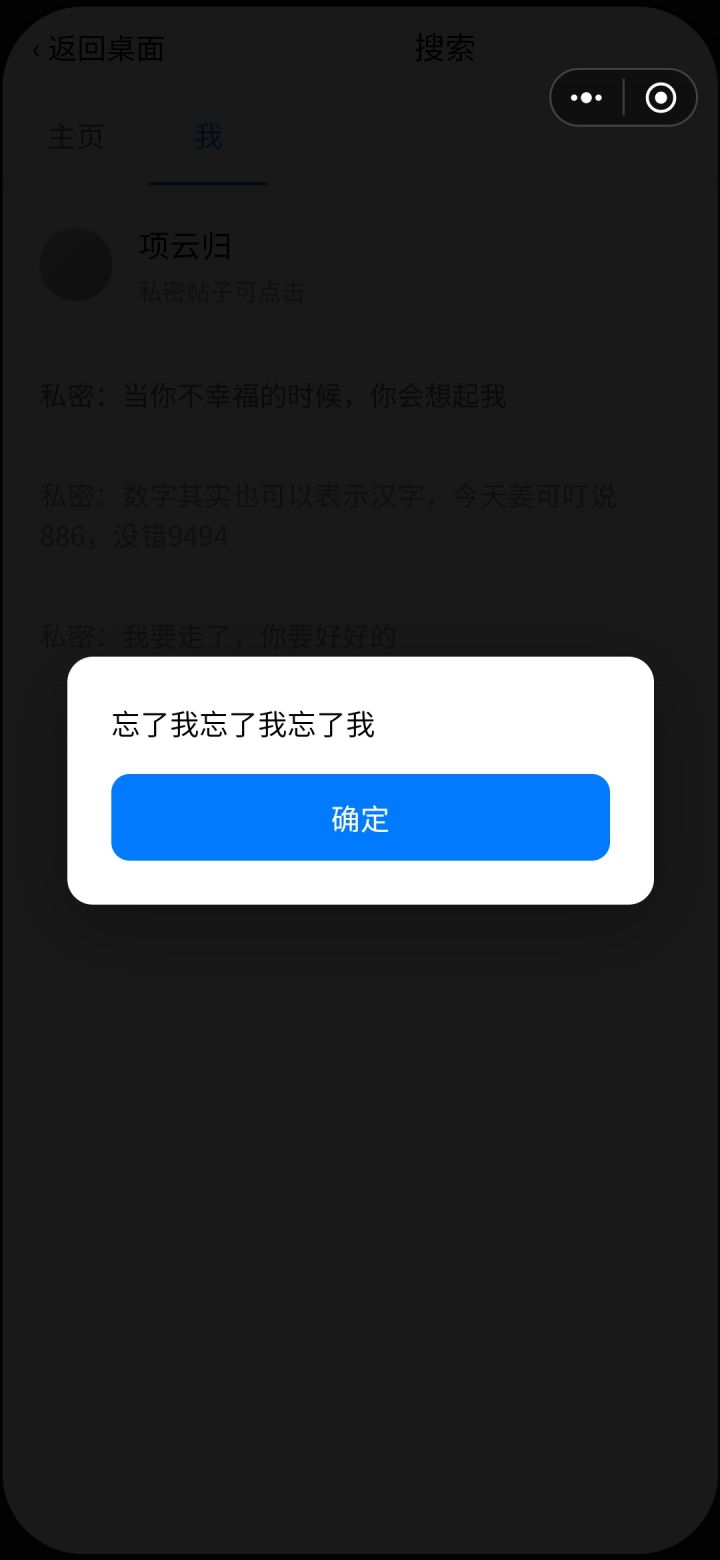
Task: Select the 我 tab
Action: coord(207,137)
